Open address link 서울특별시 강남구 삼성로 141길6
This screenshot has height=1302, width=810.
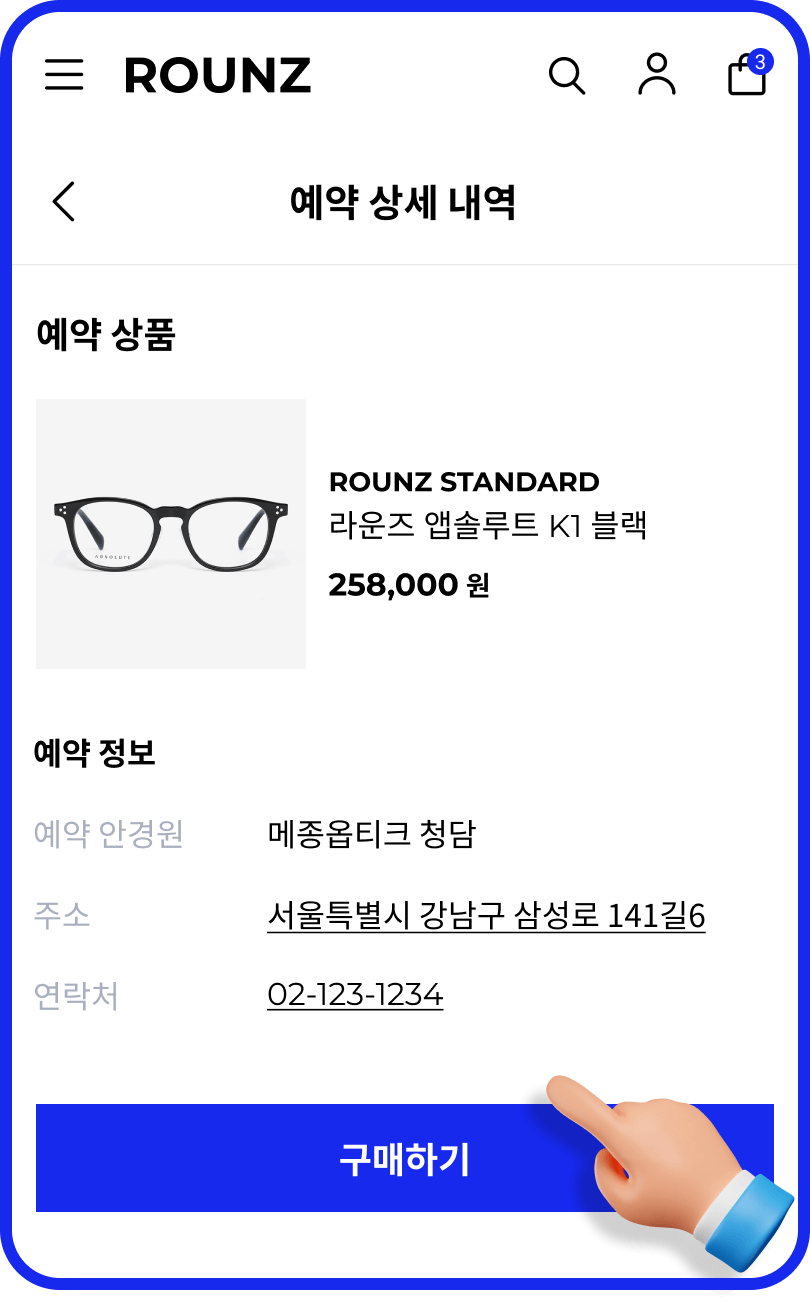[x=486, y=915]
